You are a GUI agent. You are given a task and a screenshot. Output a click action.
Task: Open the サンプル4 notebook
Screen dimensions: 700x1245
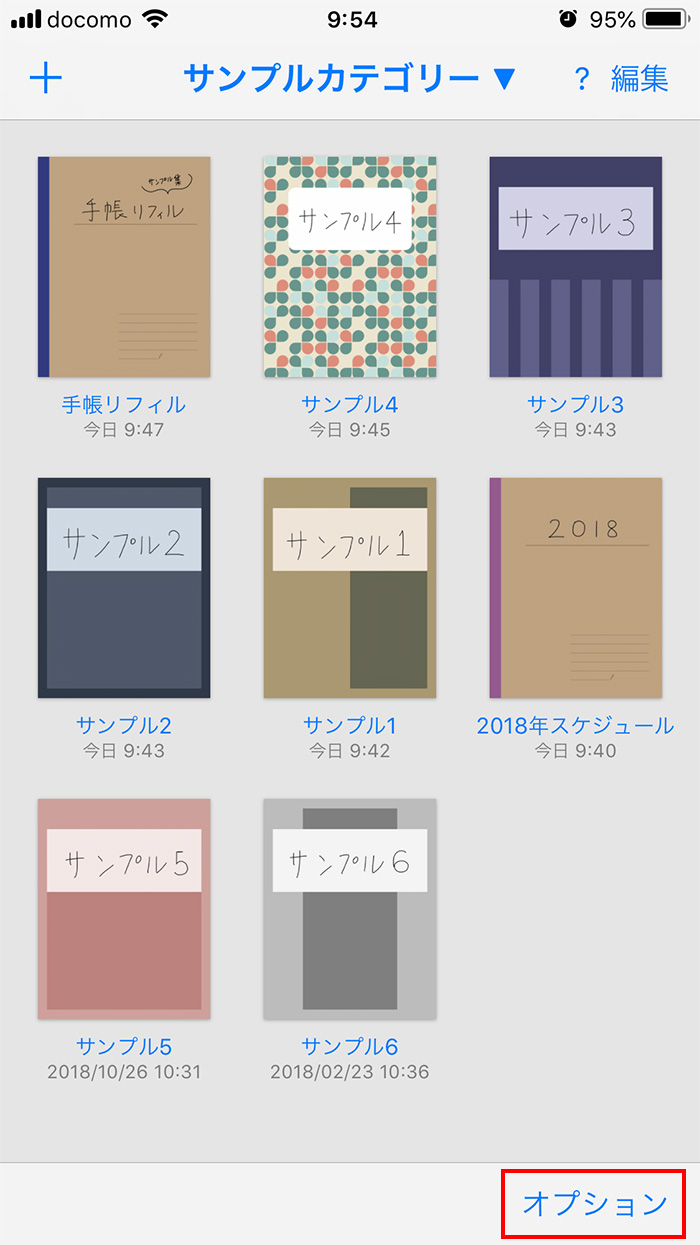[350, 267]
